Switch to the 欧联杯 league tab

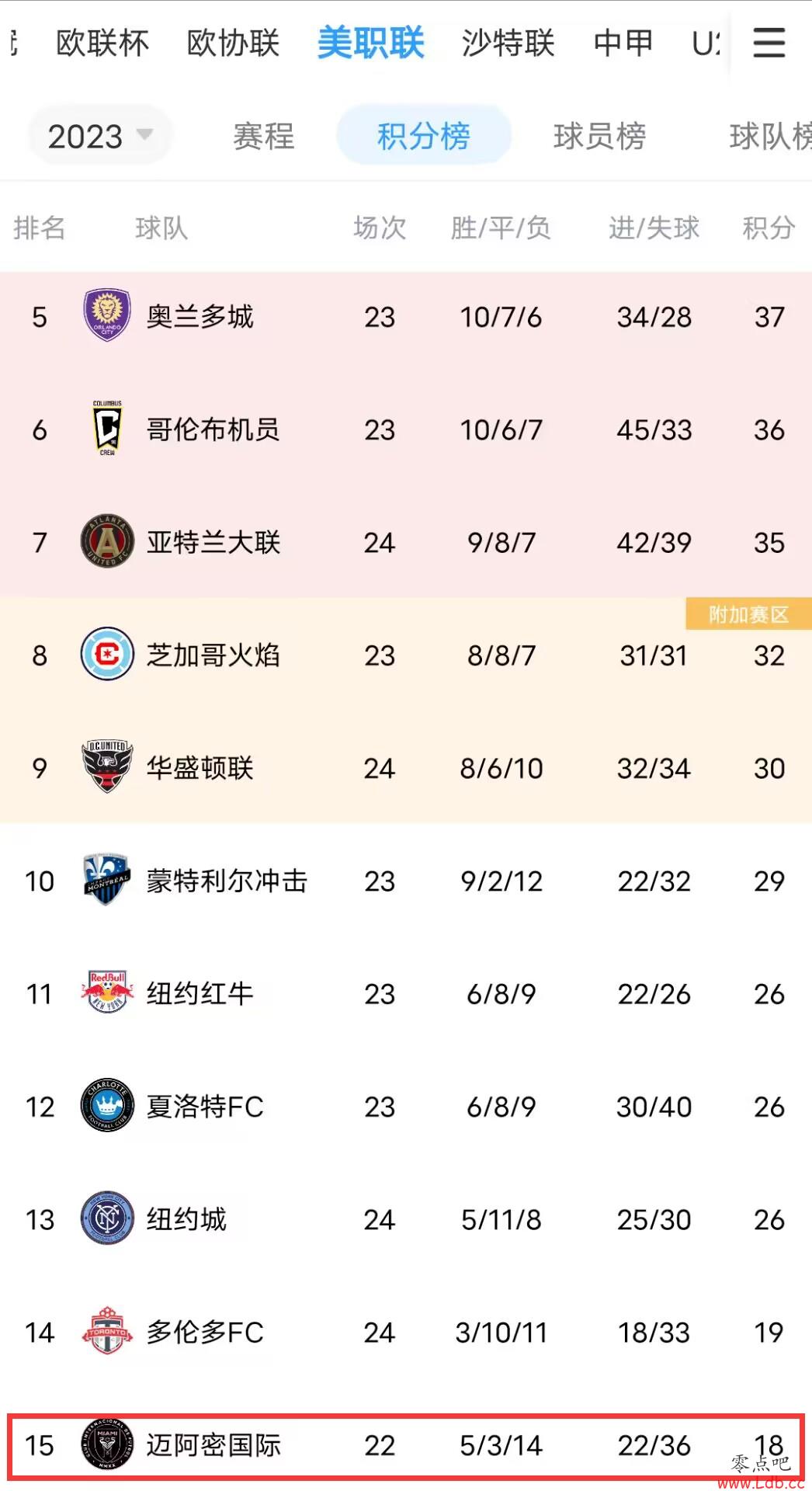102,43
